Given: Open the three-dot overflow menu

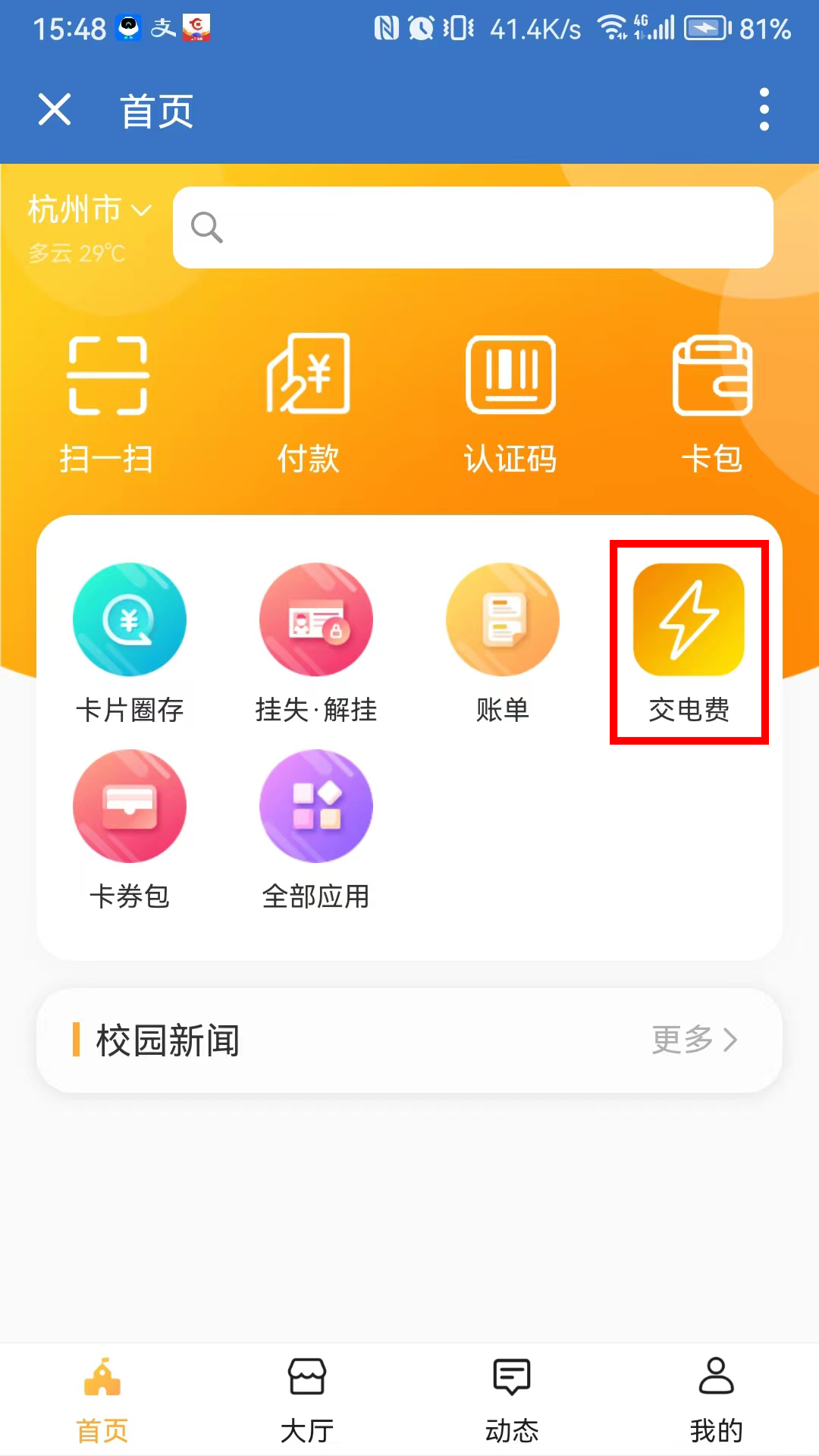Looking at the screenshot, I should tap(764, 110).
